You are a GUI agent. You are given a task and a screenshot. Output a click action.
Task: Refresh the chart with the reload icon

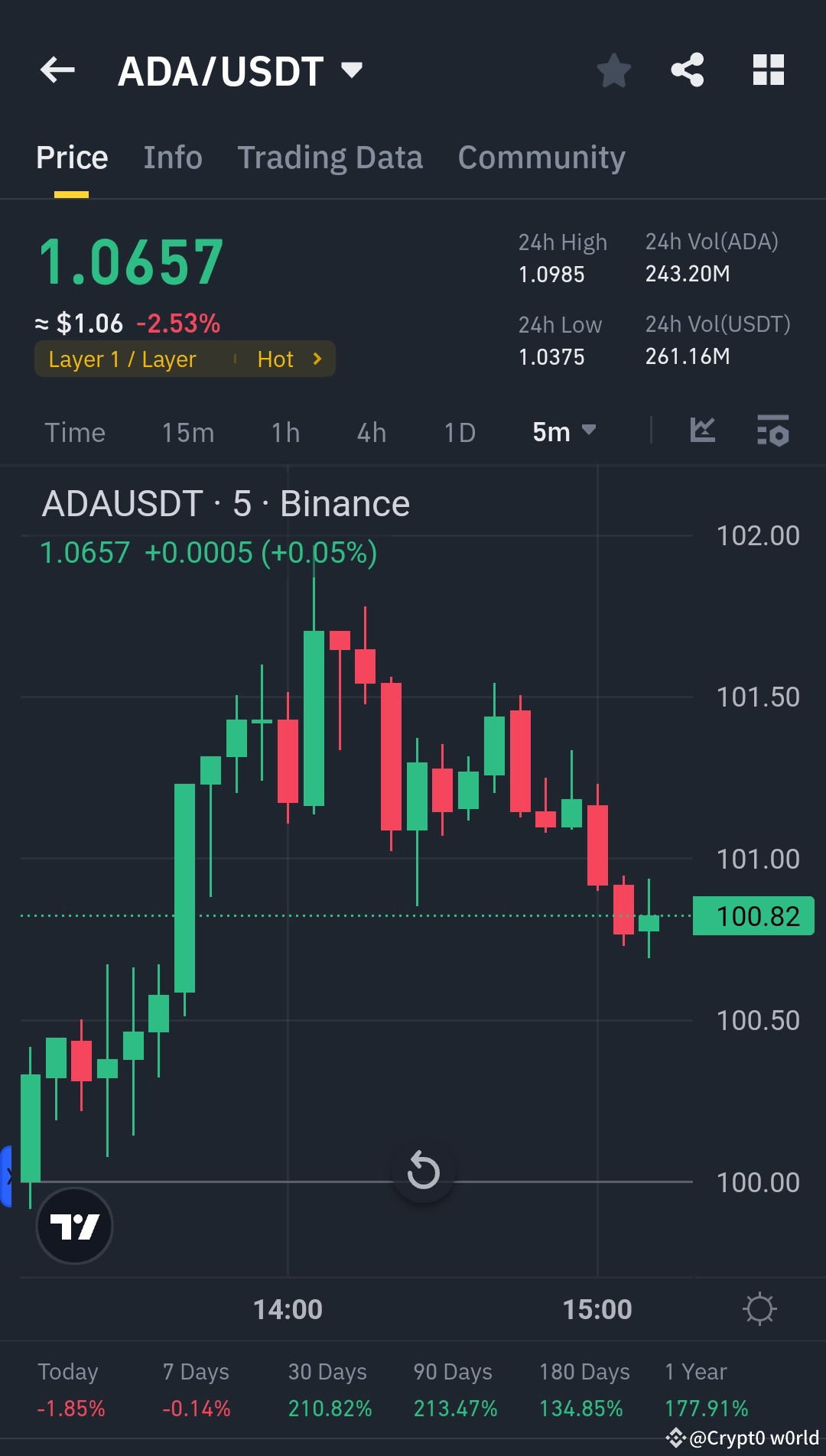click(423, 1172)
